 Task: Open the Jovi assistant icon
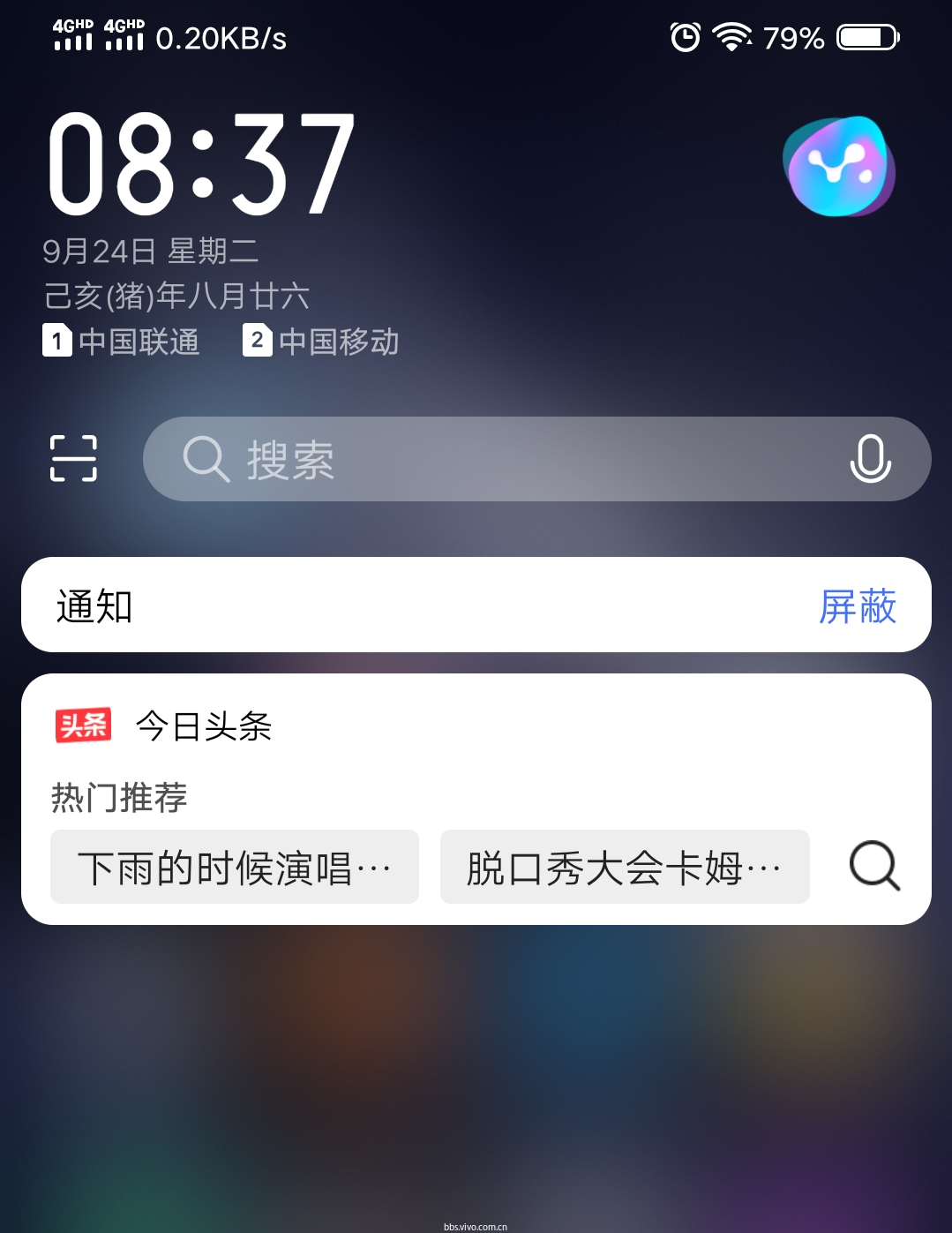pos(838,167)
